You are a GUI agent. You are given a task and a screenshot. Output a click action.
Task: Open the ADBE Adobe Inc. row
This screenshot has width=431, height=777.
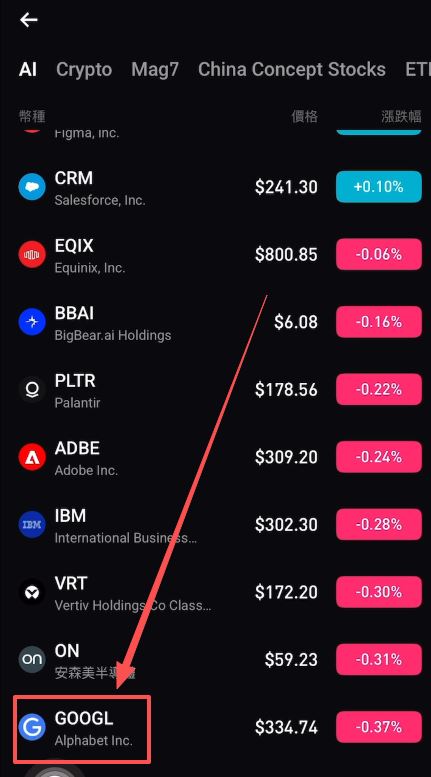click(216, 457)
